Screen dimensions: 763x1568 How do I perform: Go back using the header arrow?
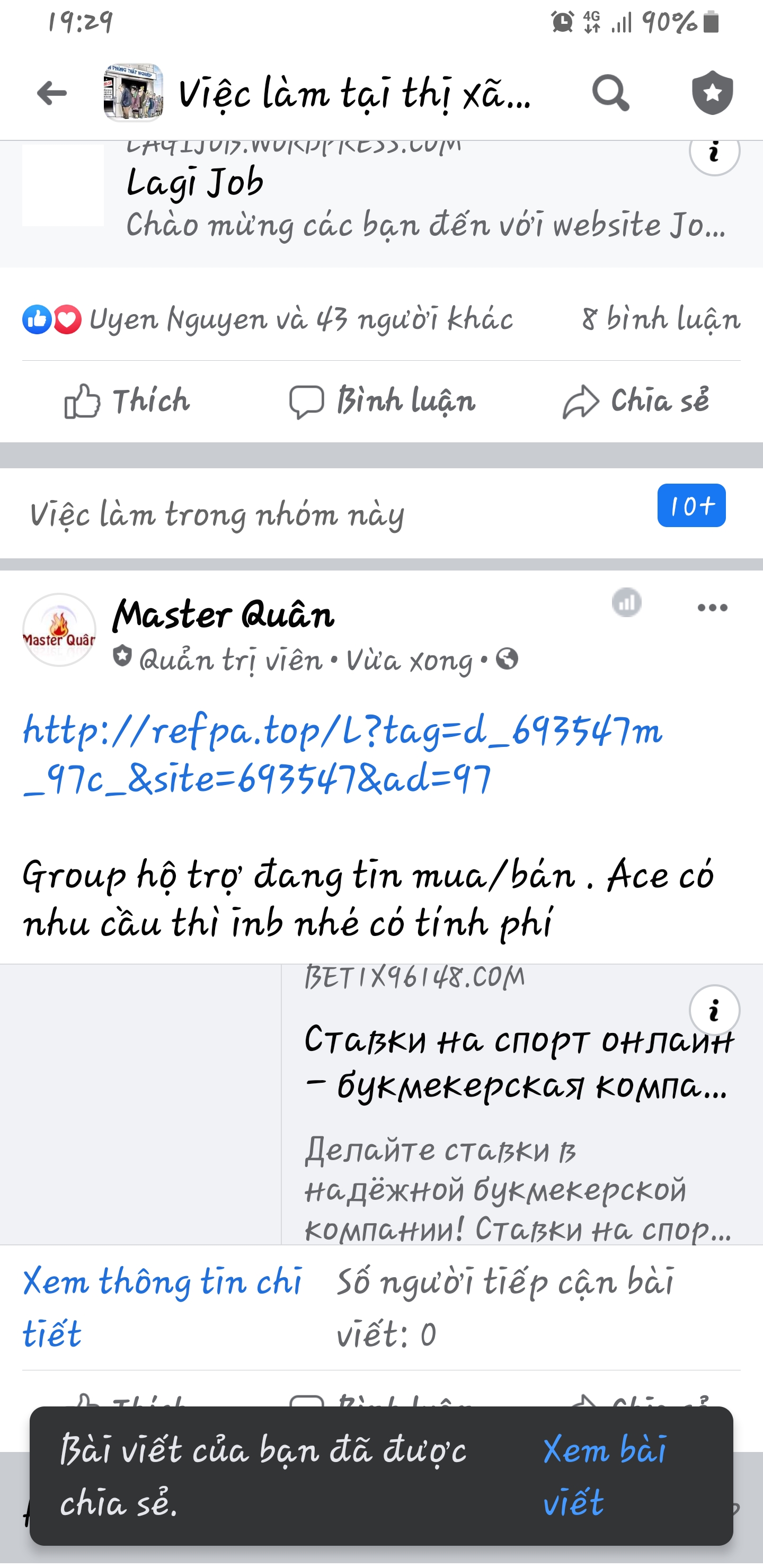(x=52, y=93)
